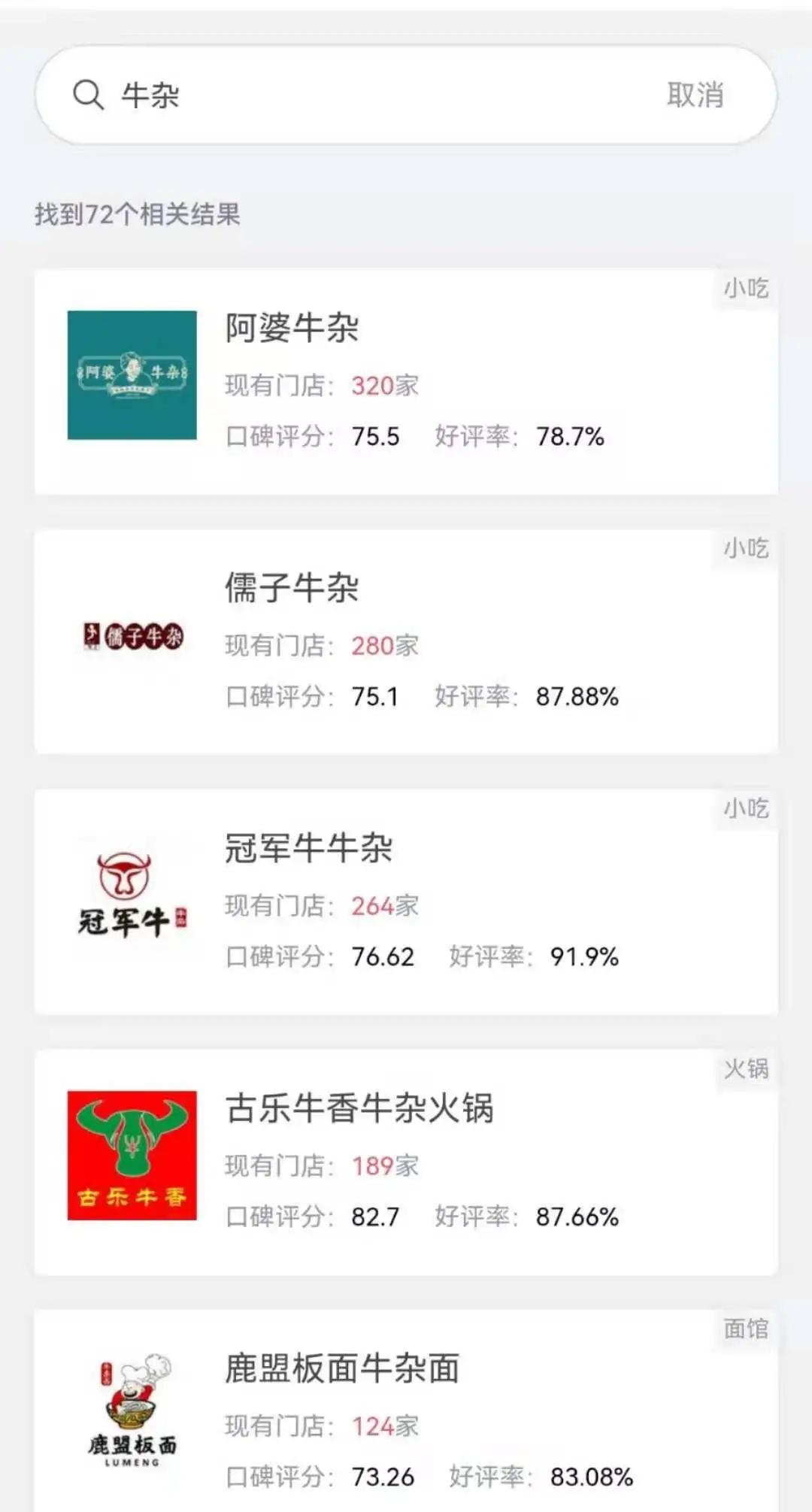Open the 儒子牛杂 result card

pos(292,589)
